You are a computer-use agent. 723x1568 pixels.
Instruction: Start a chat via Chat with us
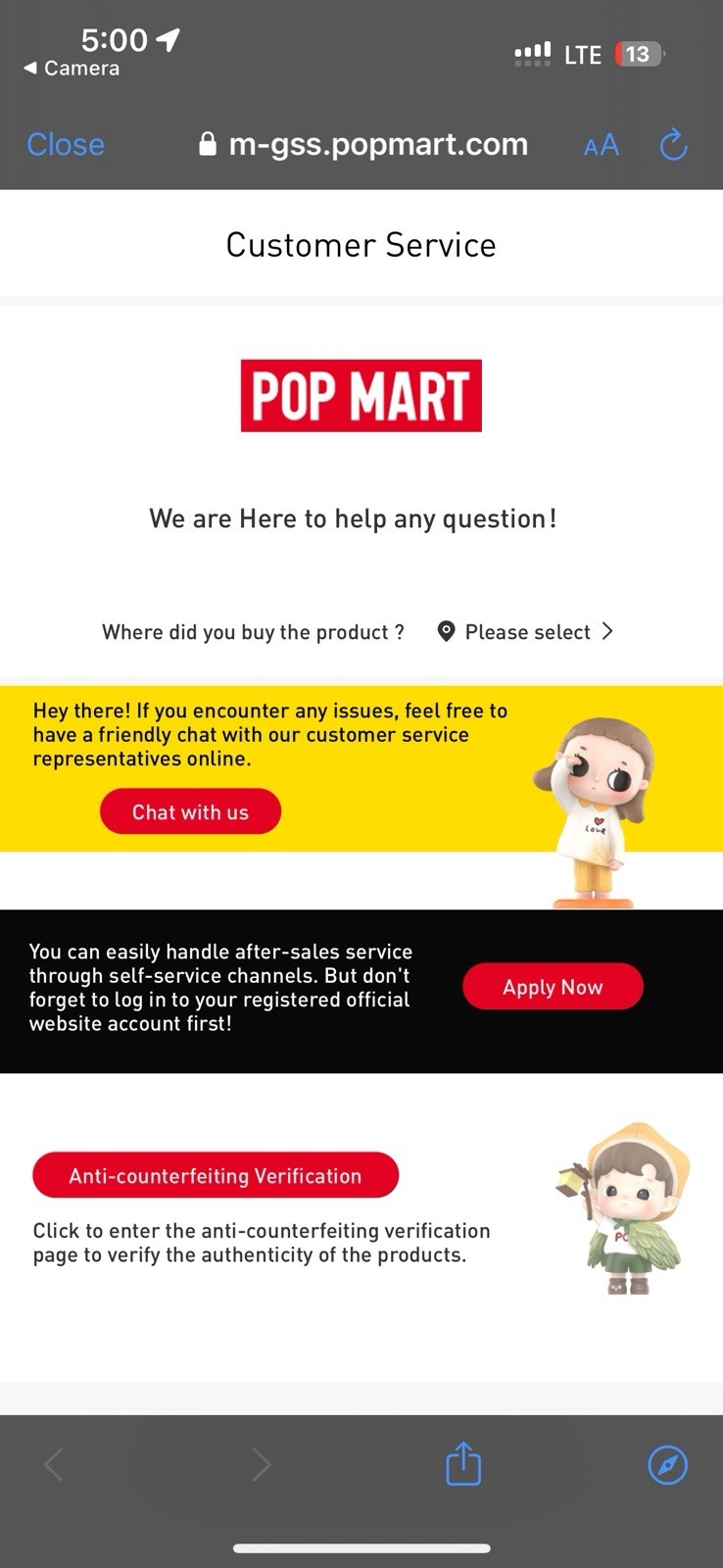click(x=190, y=812)
